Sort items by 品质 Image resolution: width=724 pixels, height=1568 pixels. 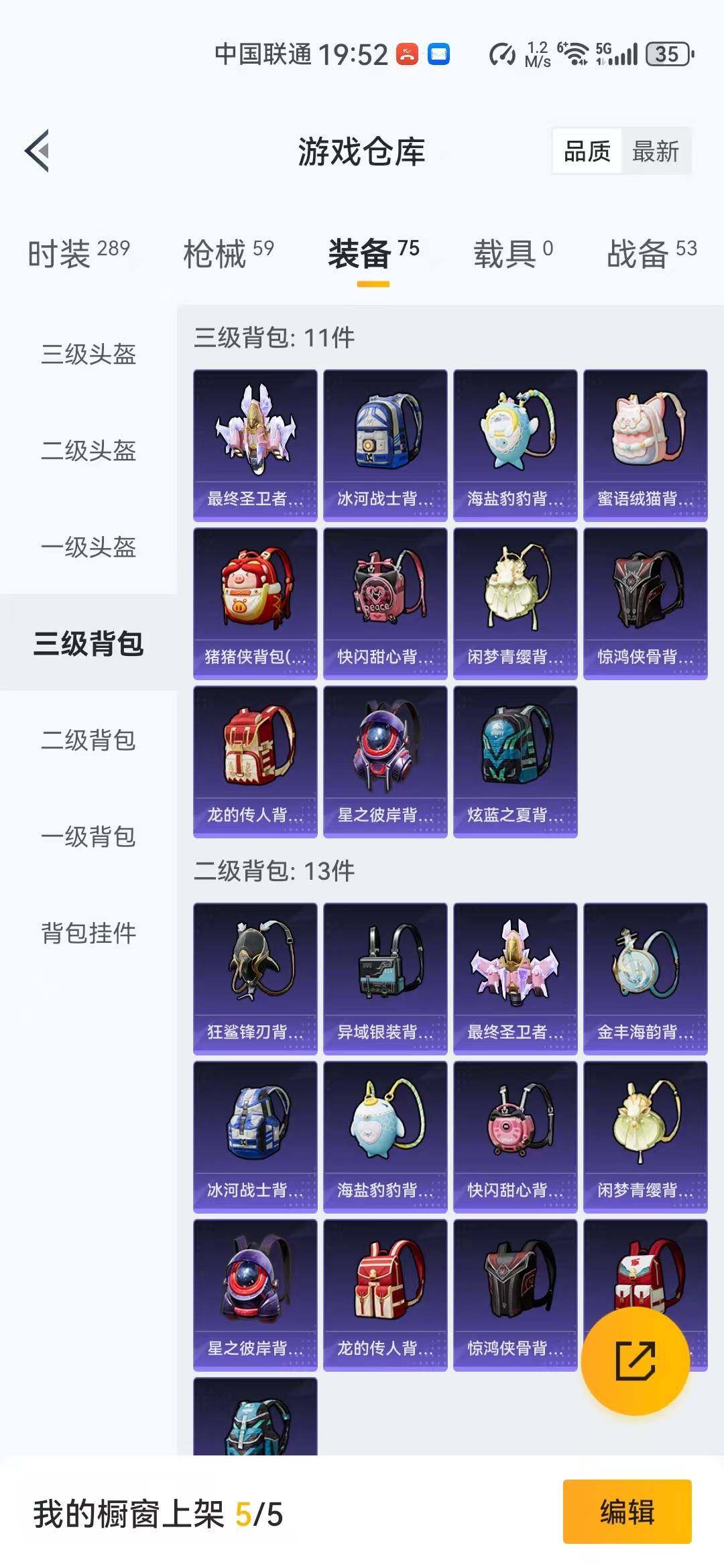pos(587,151)
